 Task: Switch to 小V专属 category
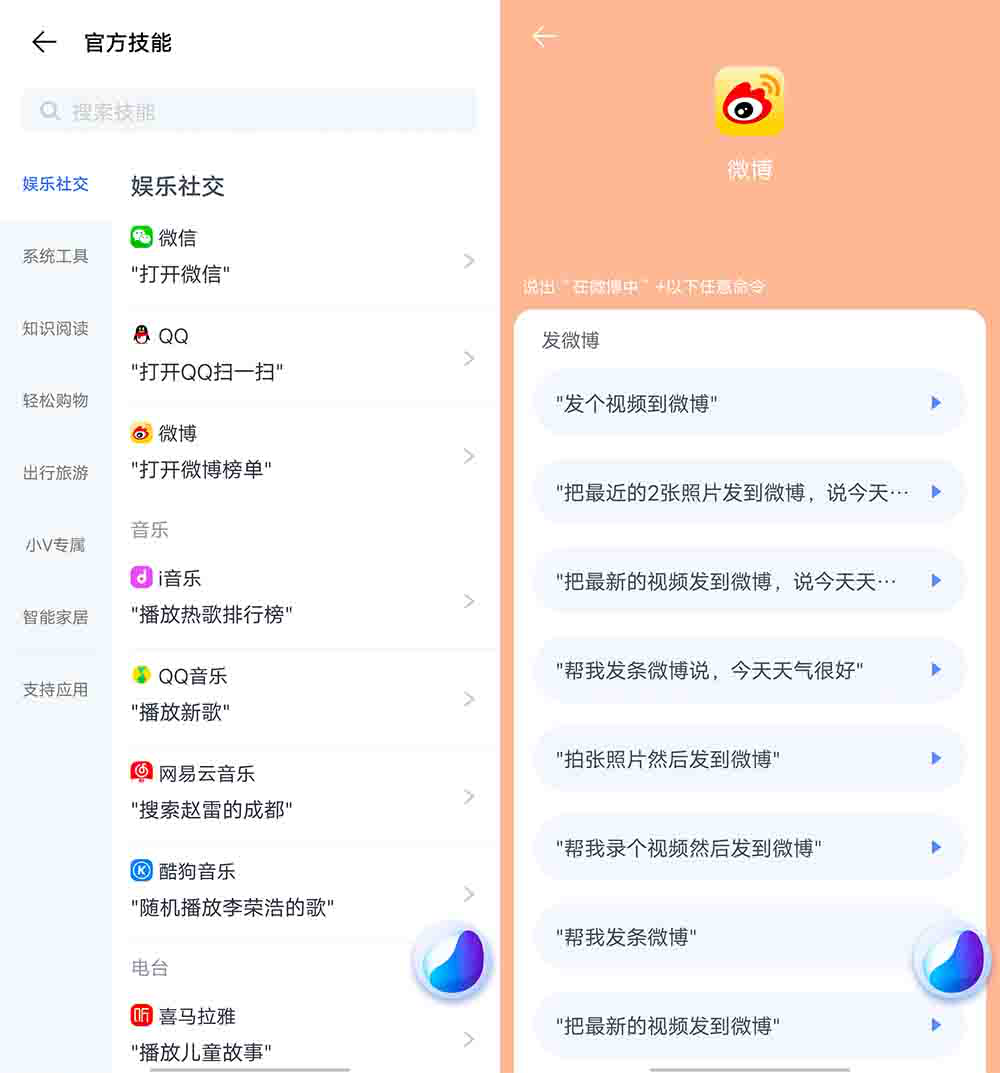(56, 545)
